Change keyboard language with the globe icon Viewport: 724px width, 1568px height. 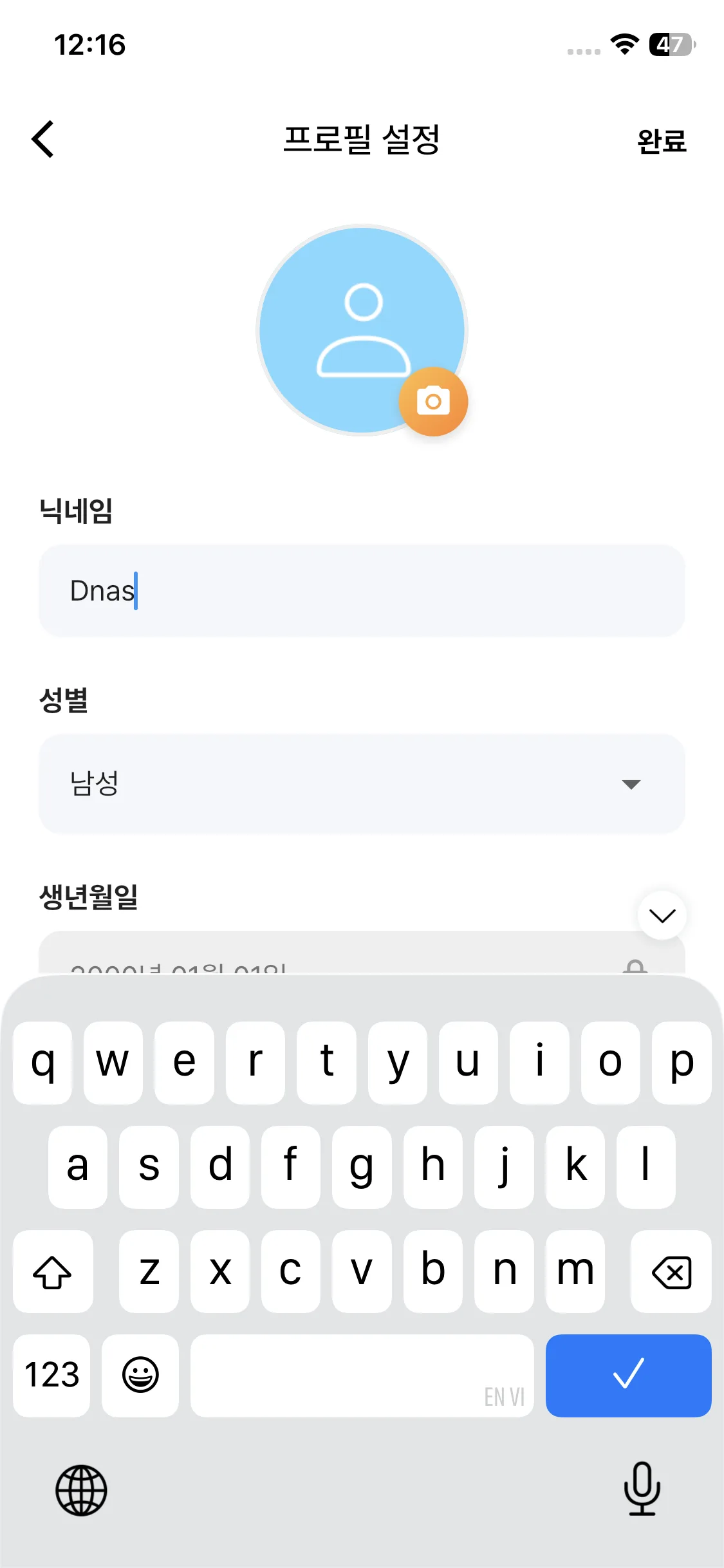(x=81, y=1490)
